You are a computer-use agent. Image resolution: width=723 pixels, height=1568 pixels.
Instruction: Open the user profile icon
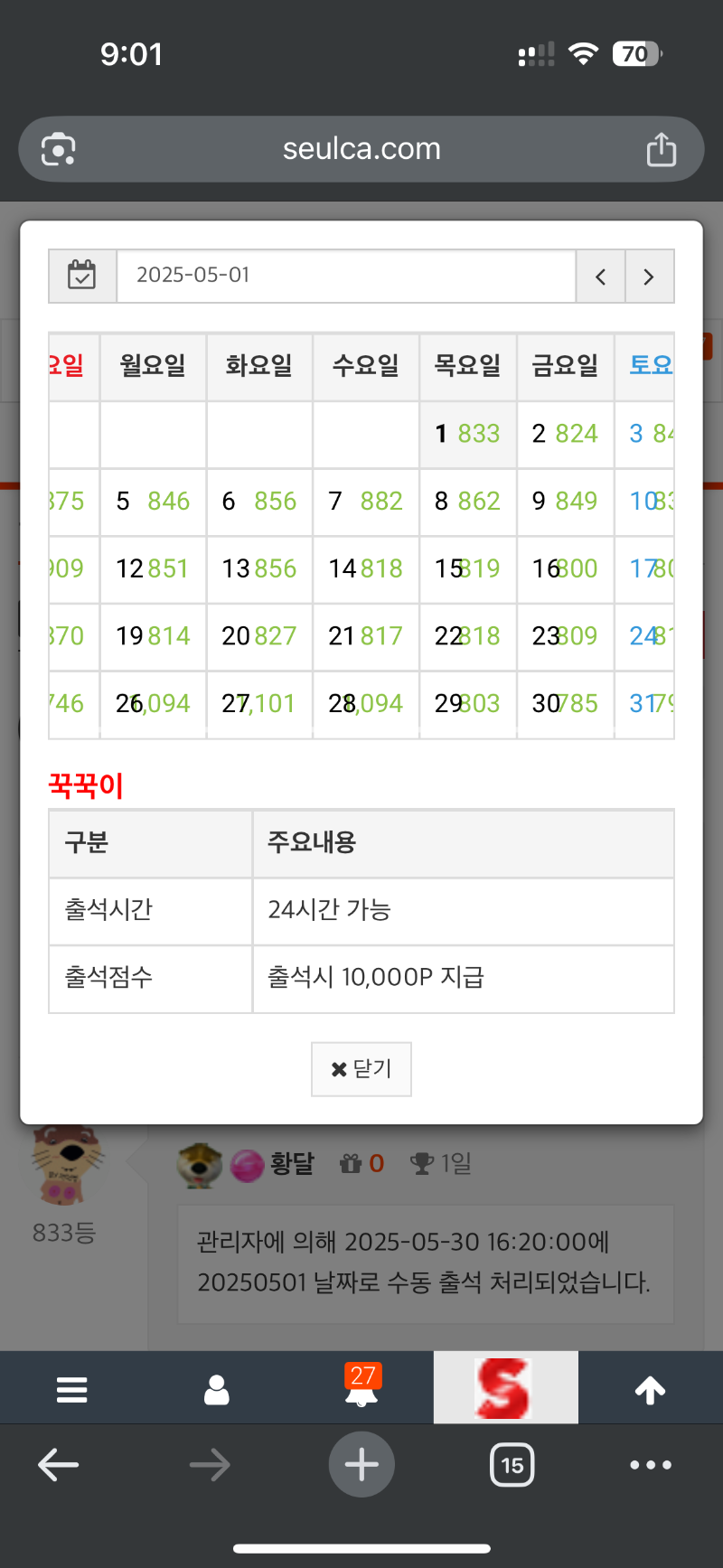coord(217,1390)
